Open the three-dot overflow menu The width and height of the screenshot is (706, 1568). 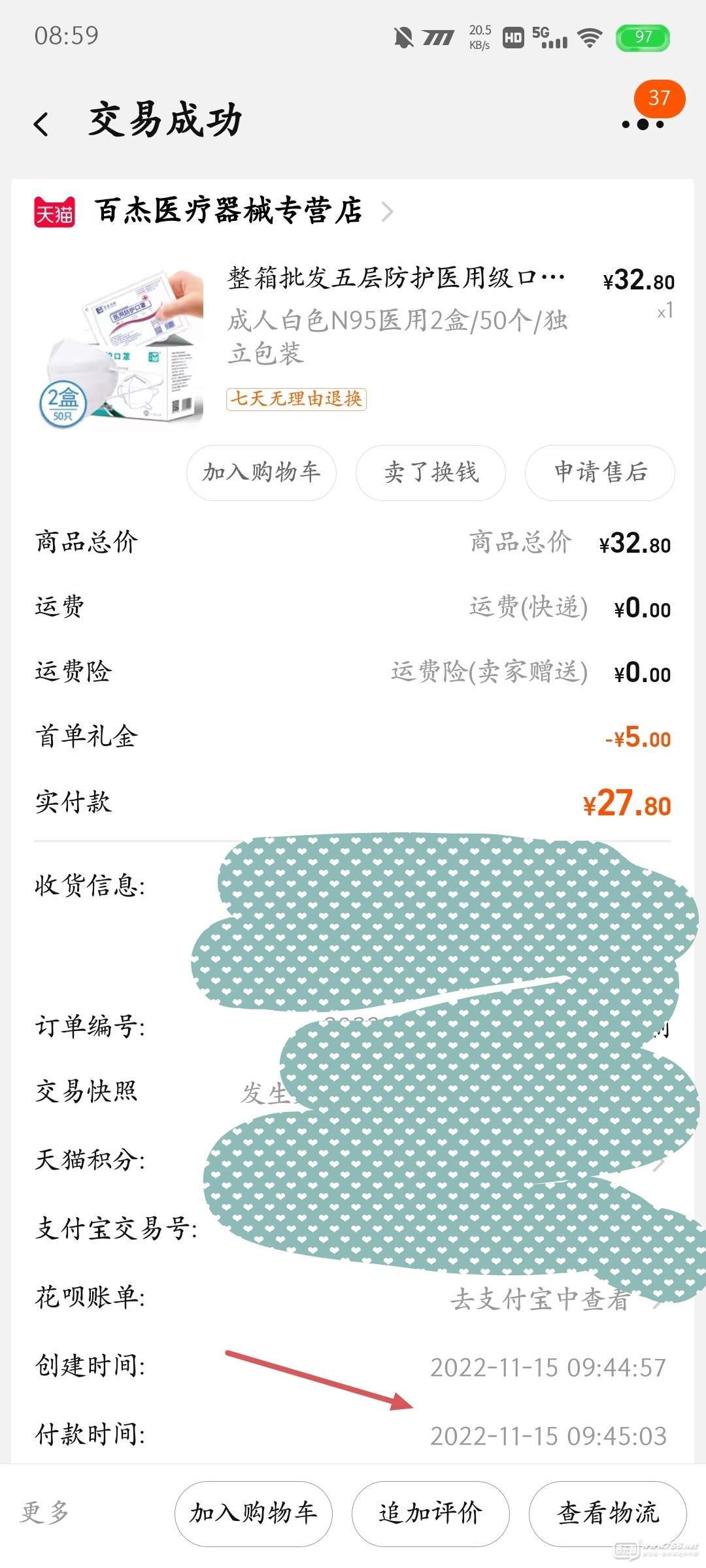click(x=643, y=123)
